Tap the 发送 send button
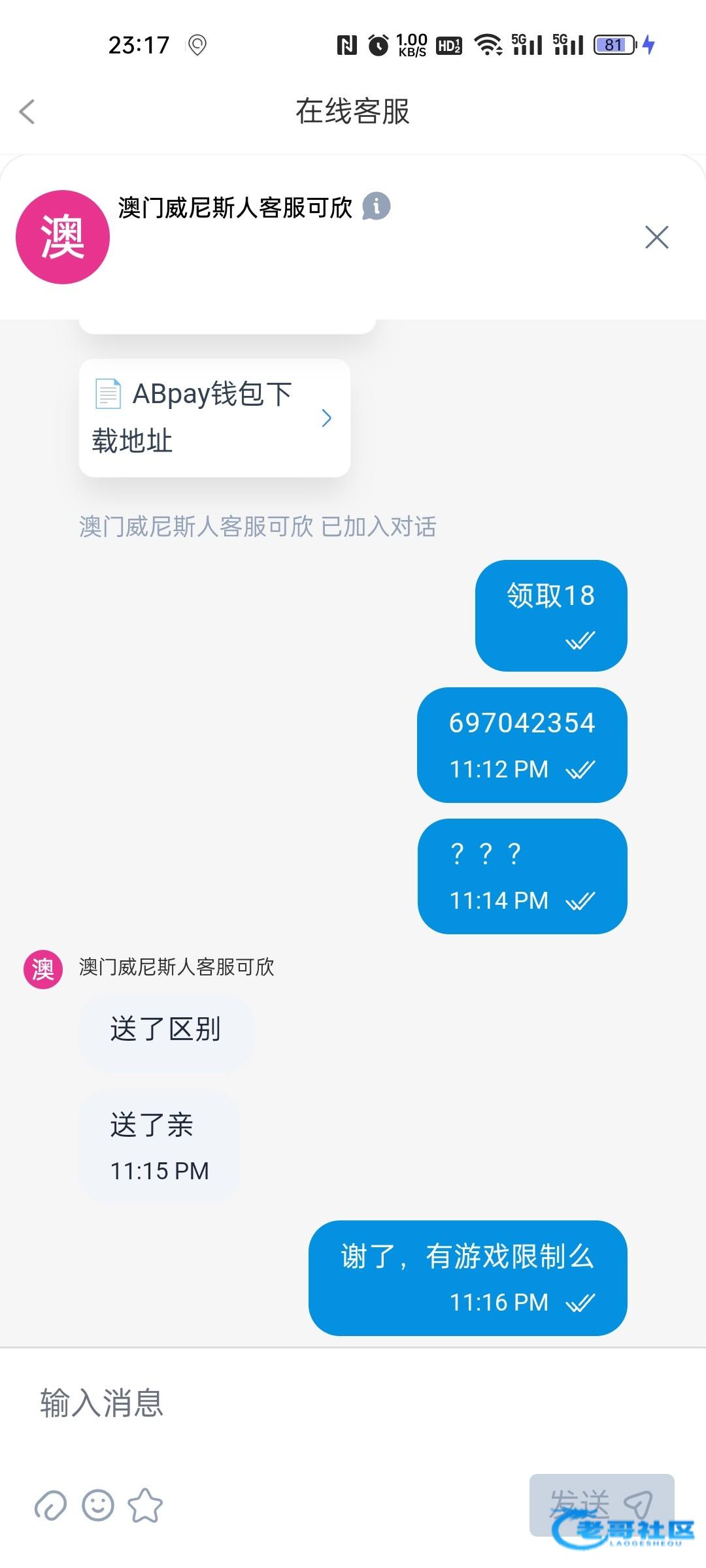The width and height of the screenshot is (706, 1568). coord(601,1505)
